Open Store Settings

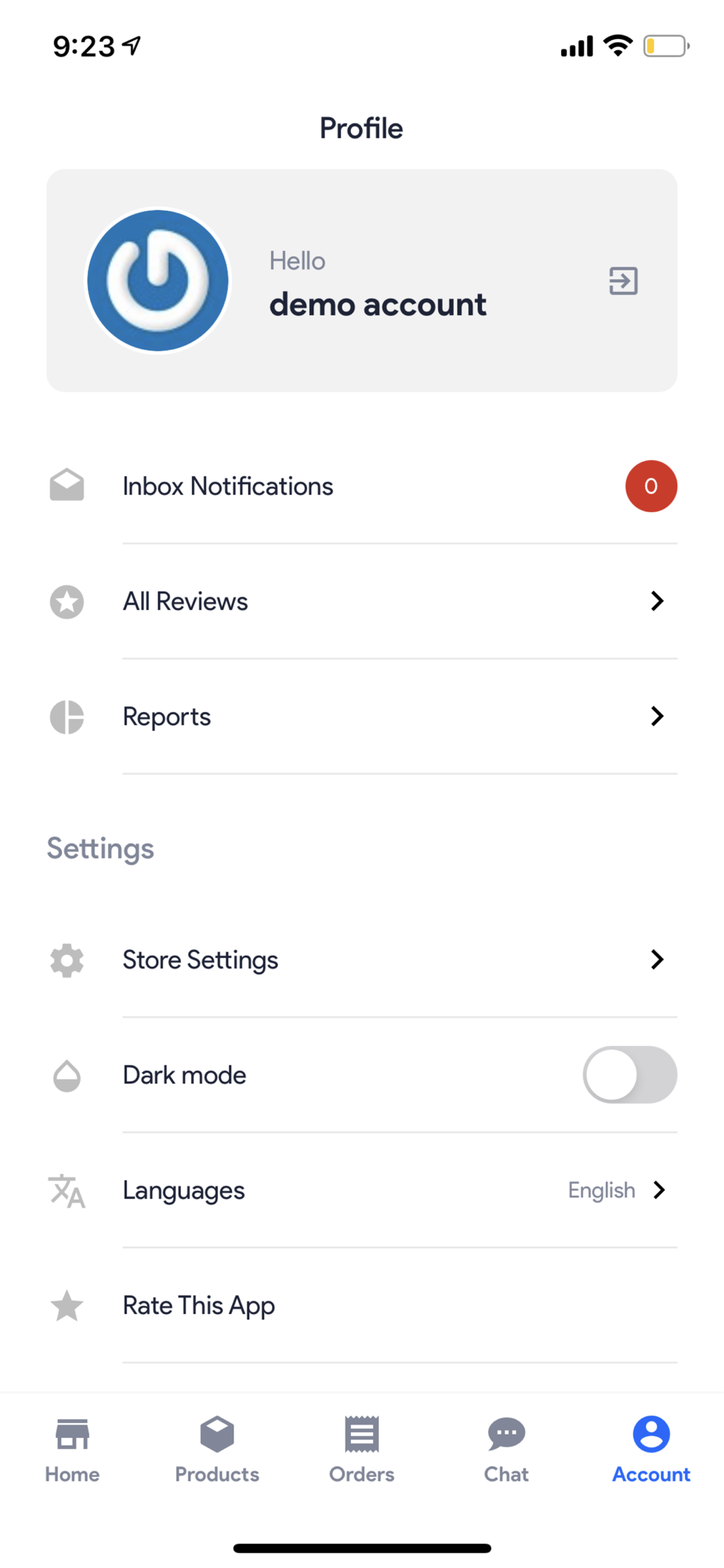point(362,960)
